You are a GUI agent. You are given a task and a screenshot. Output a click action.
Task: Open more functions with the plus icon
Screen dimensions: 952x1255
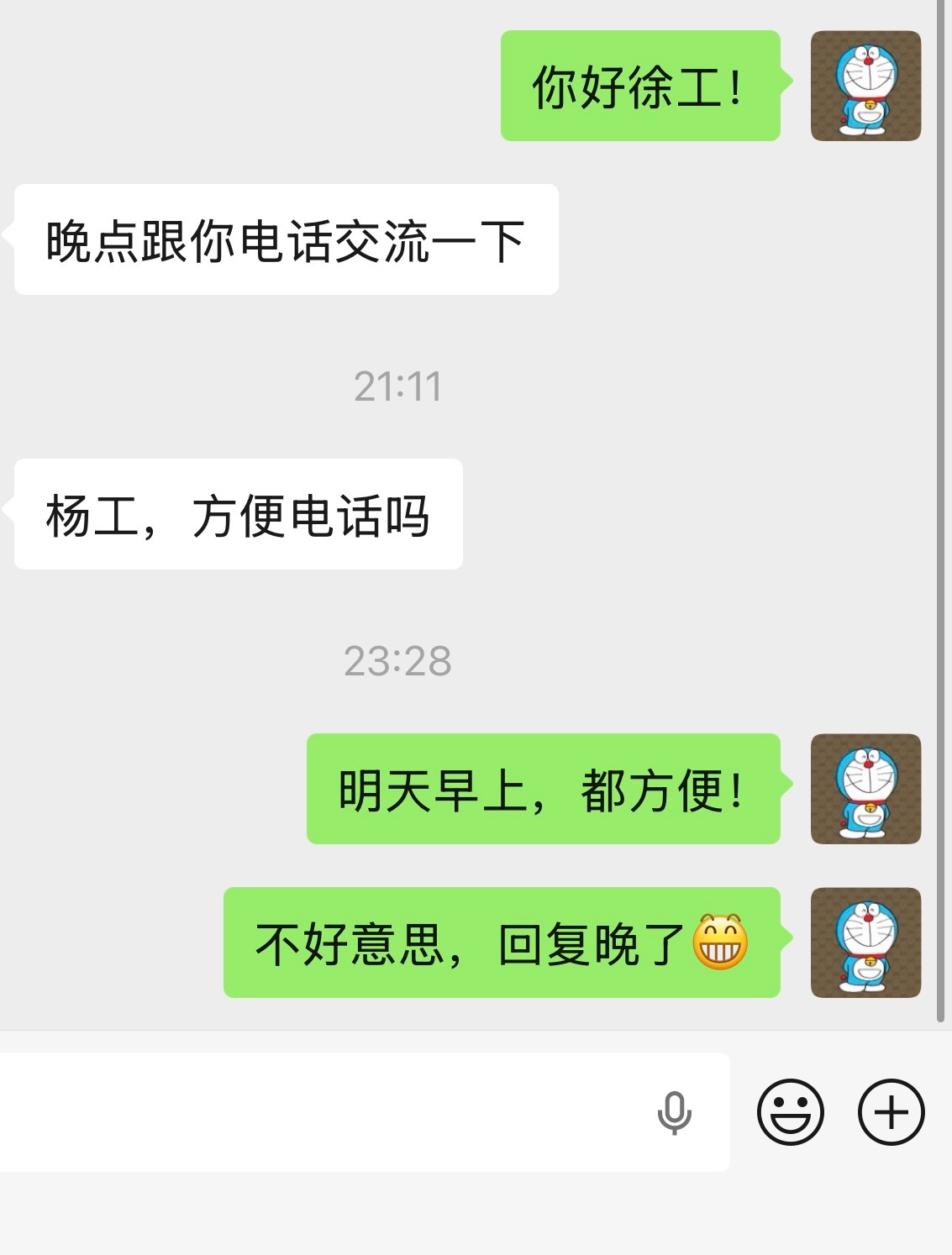892,1111
